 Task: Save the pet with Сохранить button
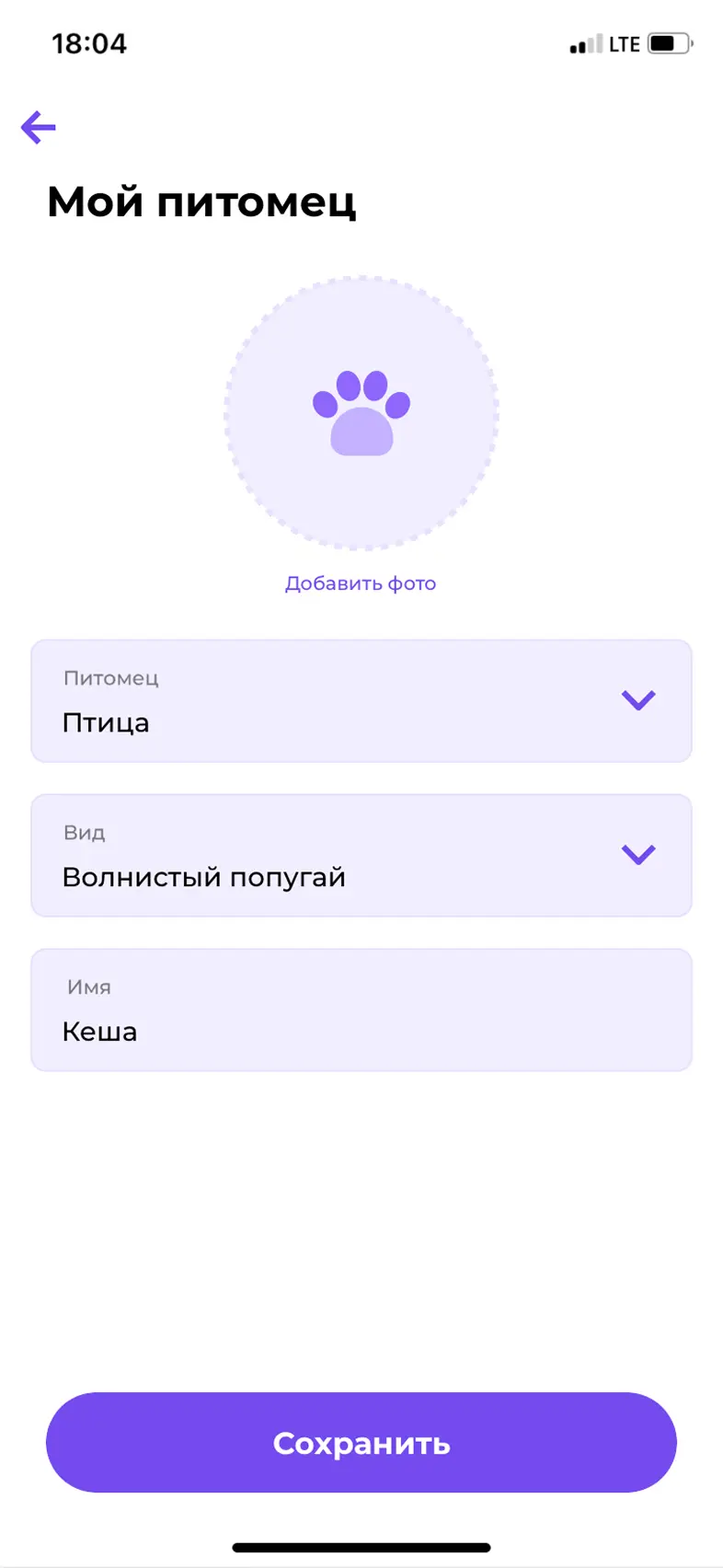[361, 1443]
